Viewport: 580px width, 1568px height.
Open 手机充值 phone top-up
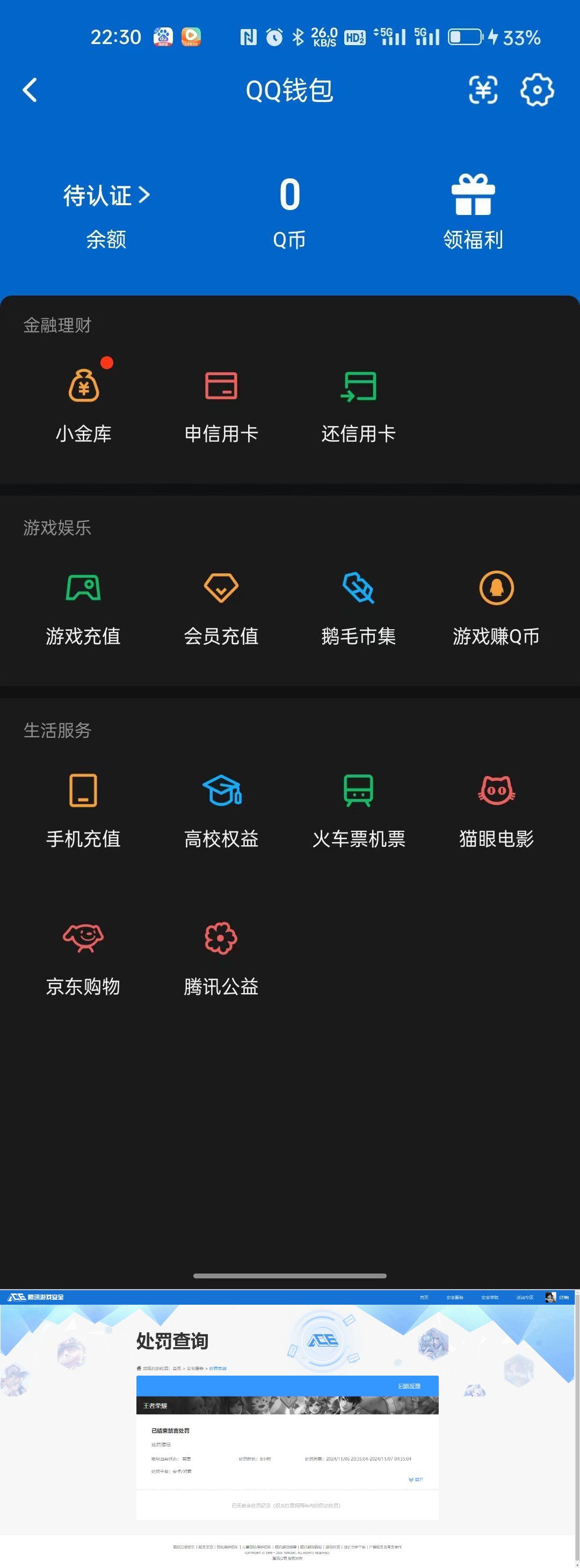point(84,790)
